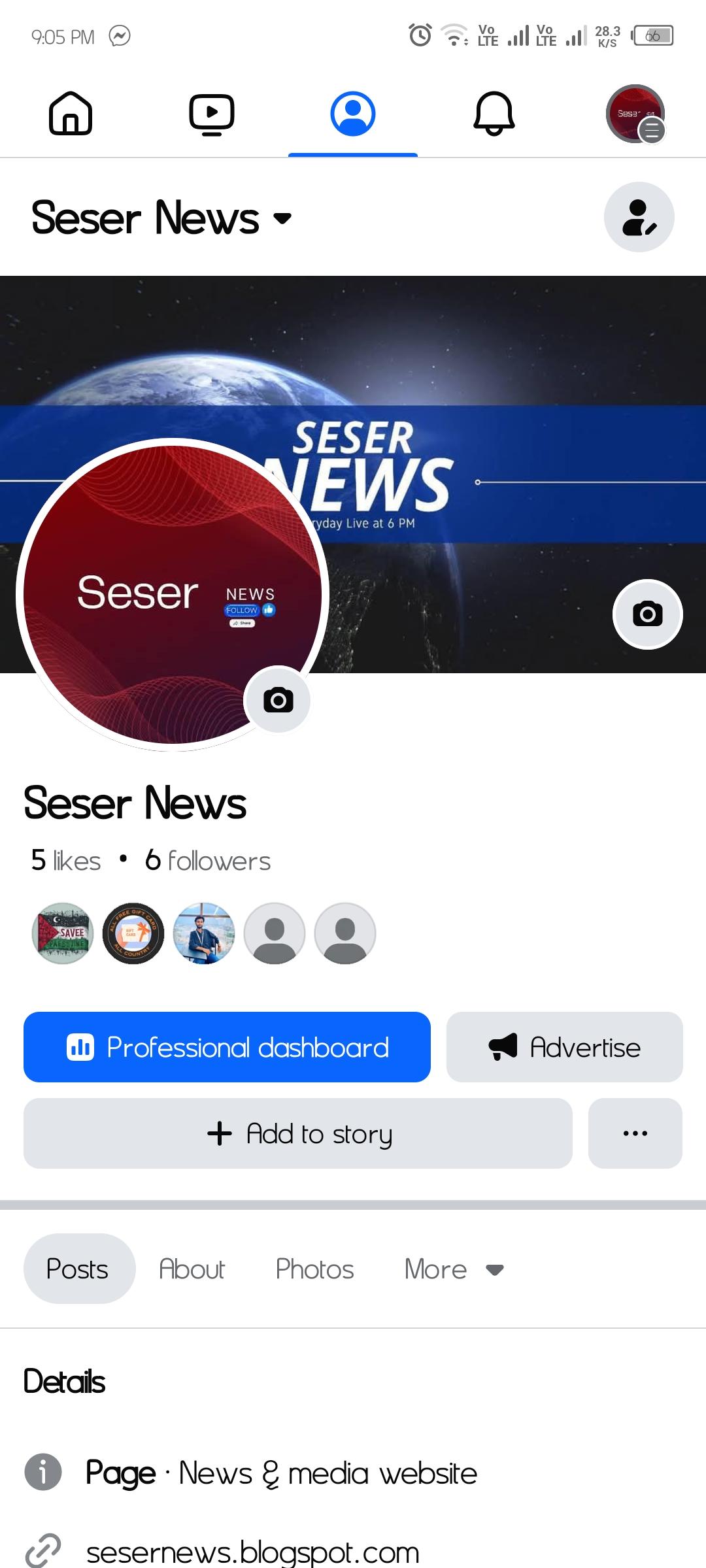Screen dimensions: 706x1568
Task: Open the Video tab
Action: 212,114
